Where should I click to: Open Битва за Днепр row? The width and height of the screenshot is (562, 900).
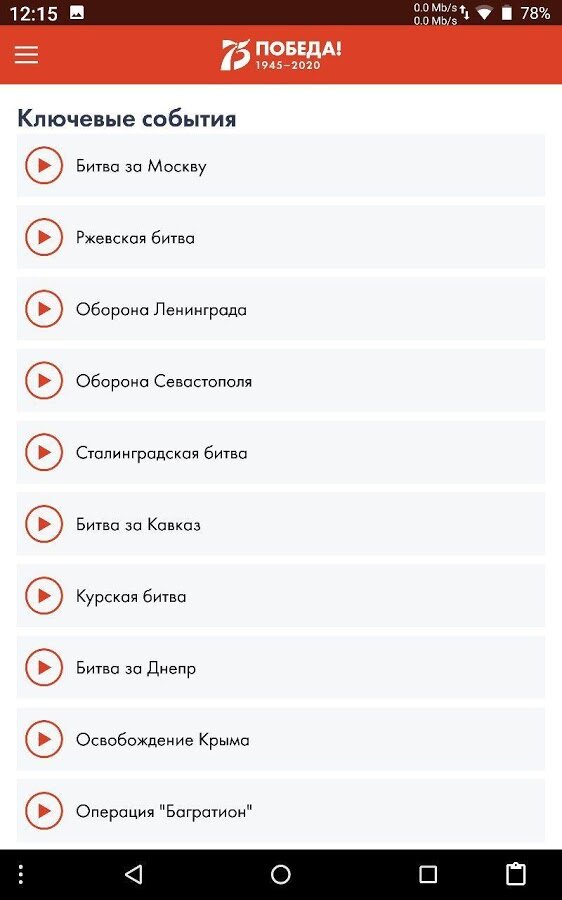click(281, 668)
